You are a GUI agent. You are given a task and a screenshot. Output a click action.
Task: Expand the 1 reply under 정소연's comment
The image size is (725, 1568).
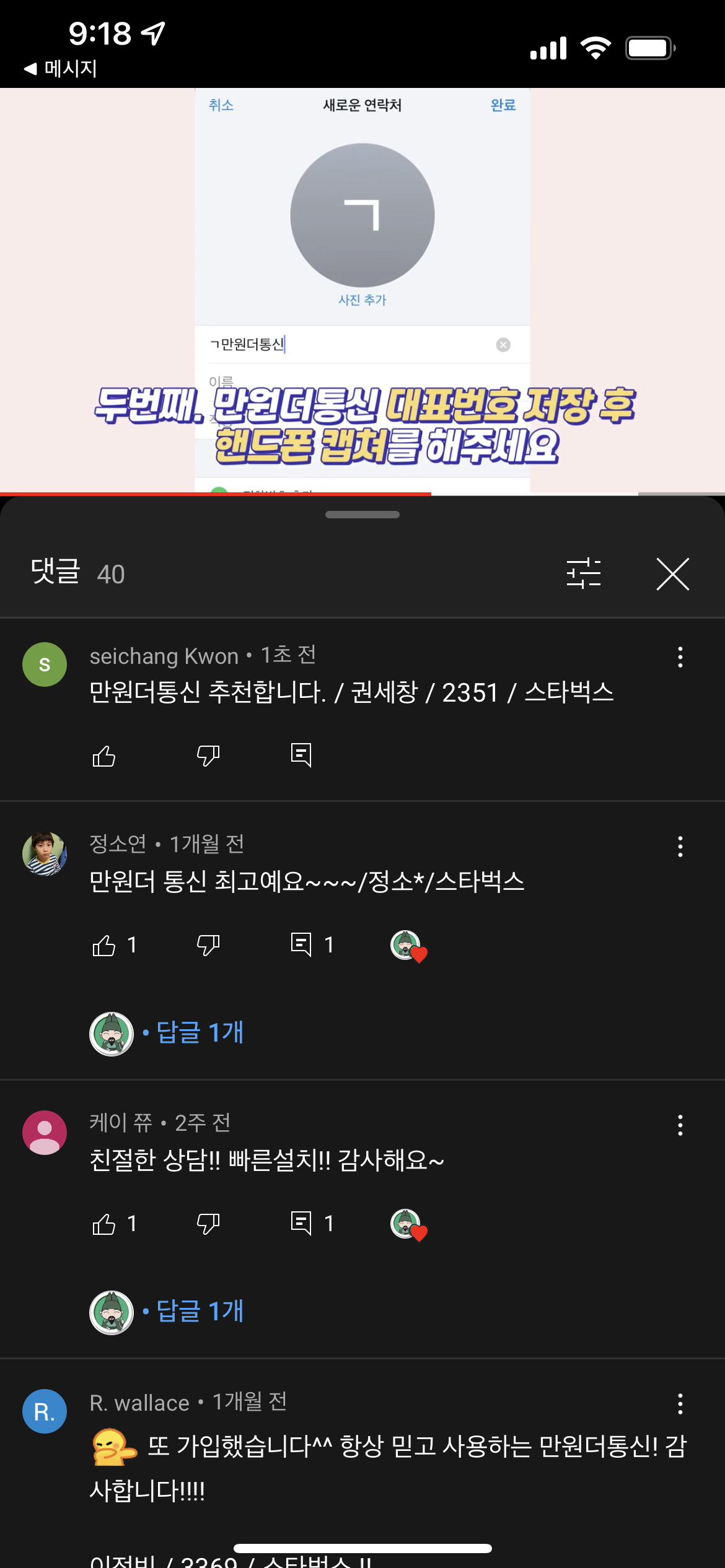click(x=200, y=1032)
